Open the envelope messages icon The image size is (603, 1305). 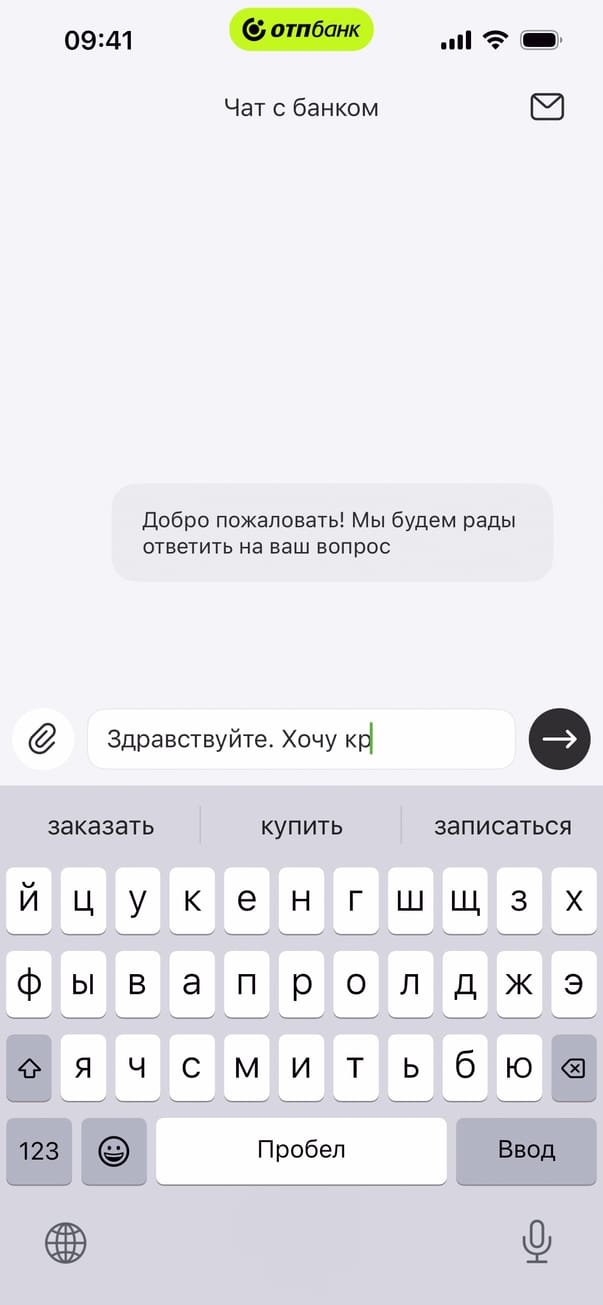547,107
